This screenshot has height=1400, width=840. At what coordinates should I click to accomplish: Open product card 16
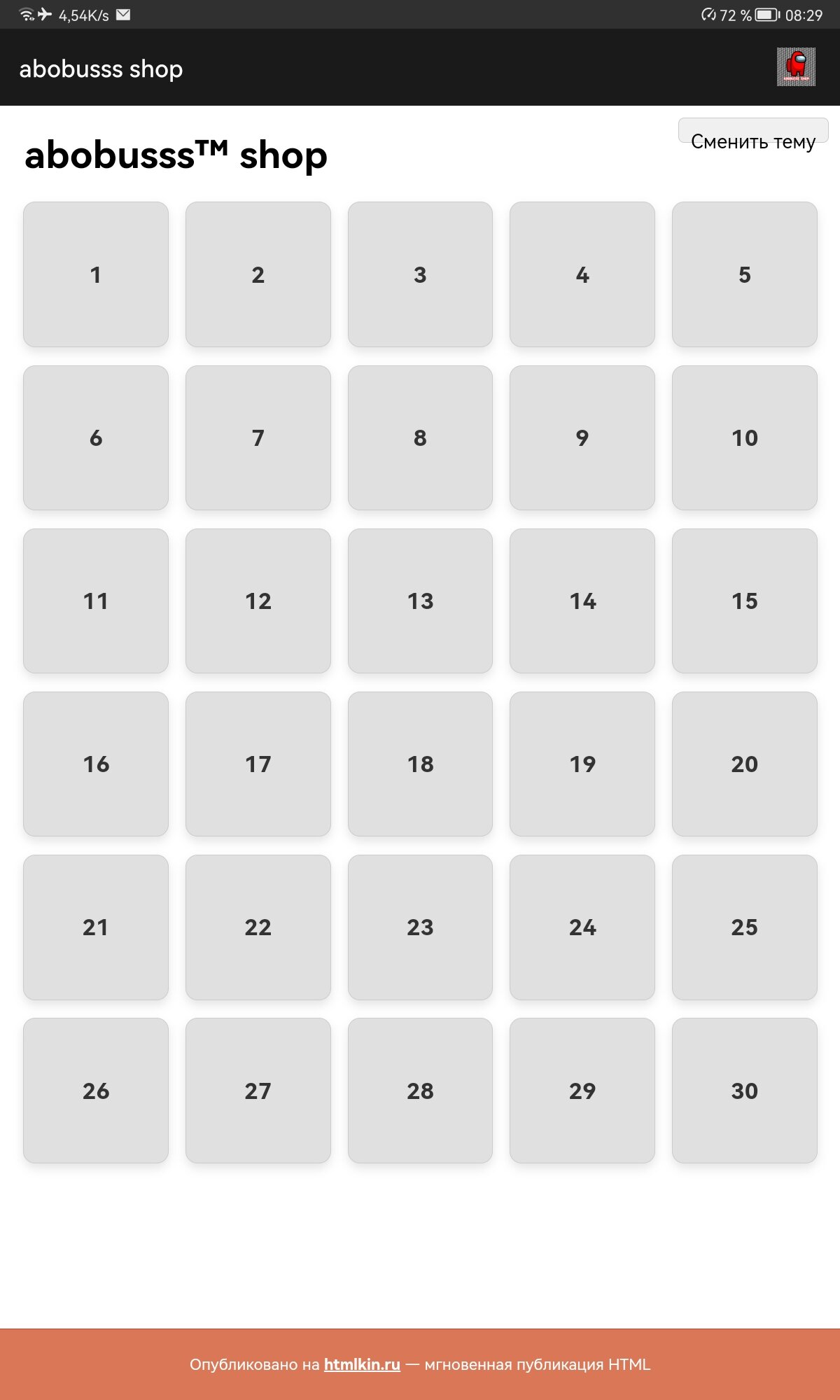point(96,764)
